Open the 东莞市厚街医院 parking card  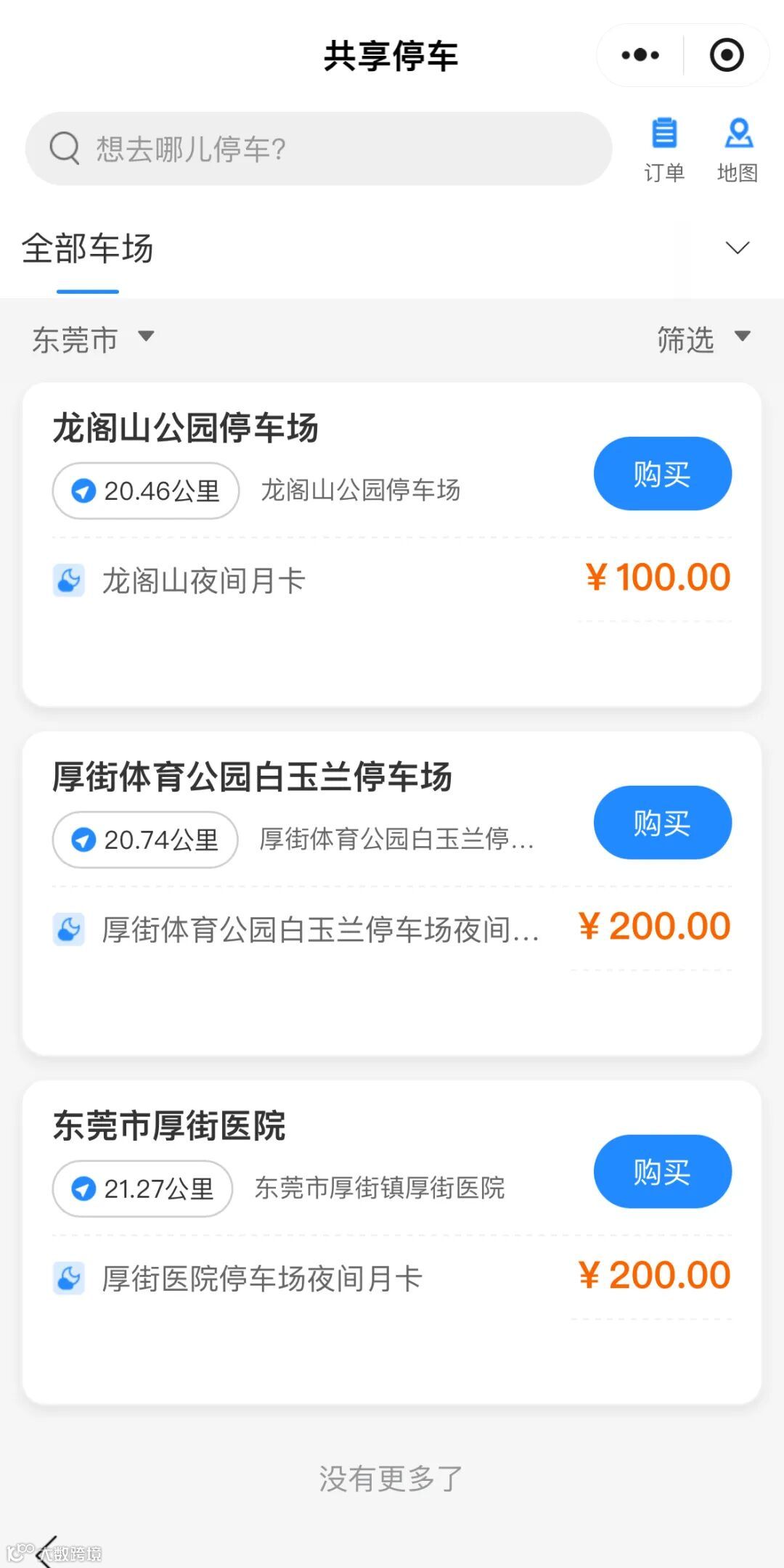coord(169,1126)
